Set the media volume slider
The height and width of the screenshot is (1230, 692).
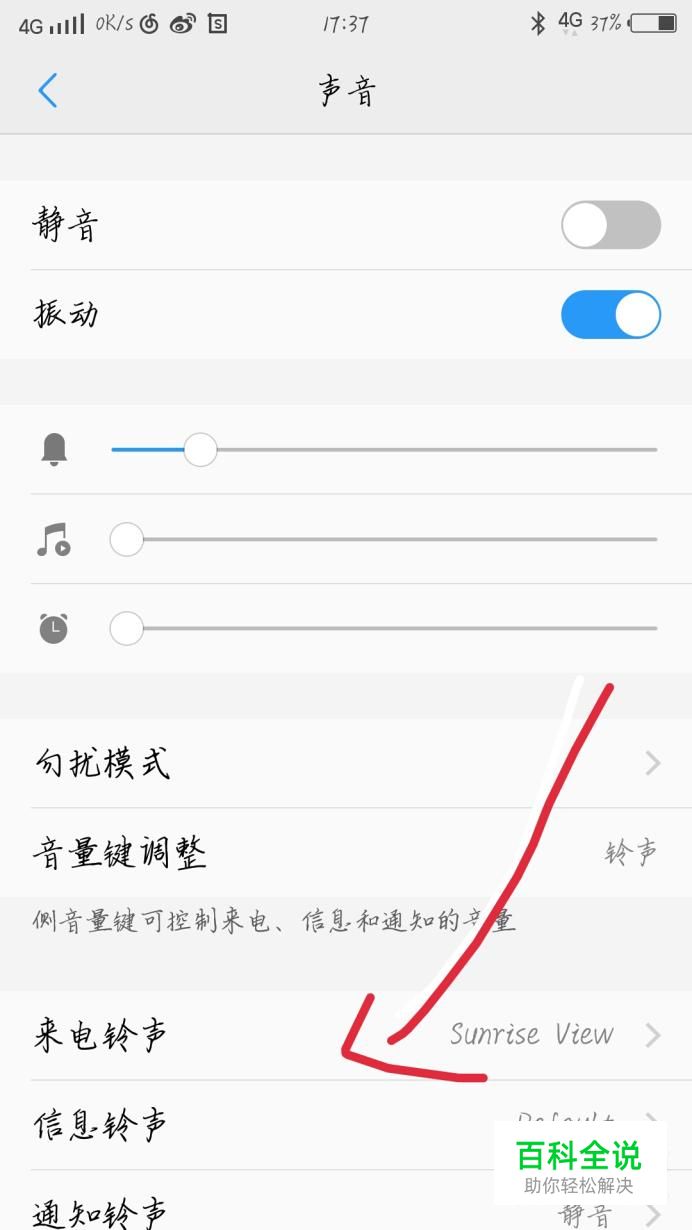click(x=127, y=540)
